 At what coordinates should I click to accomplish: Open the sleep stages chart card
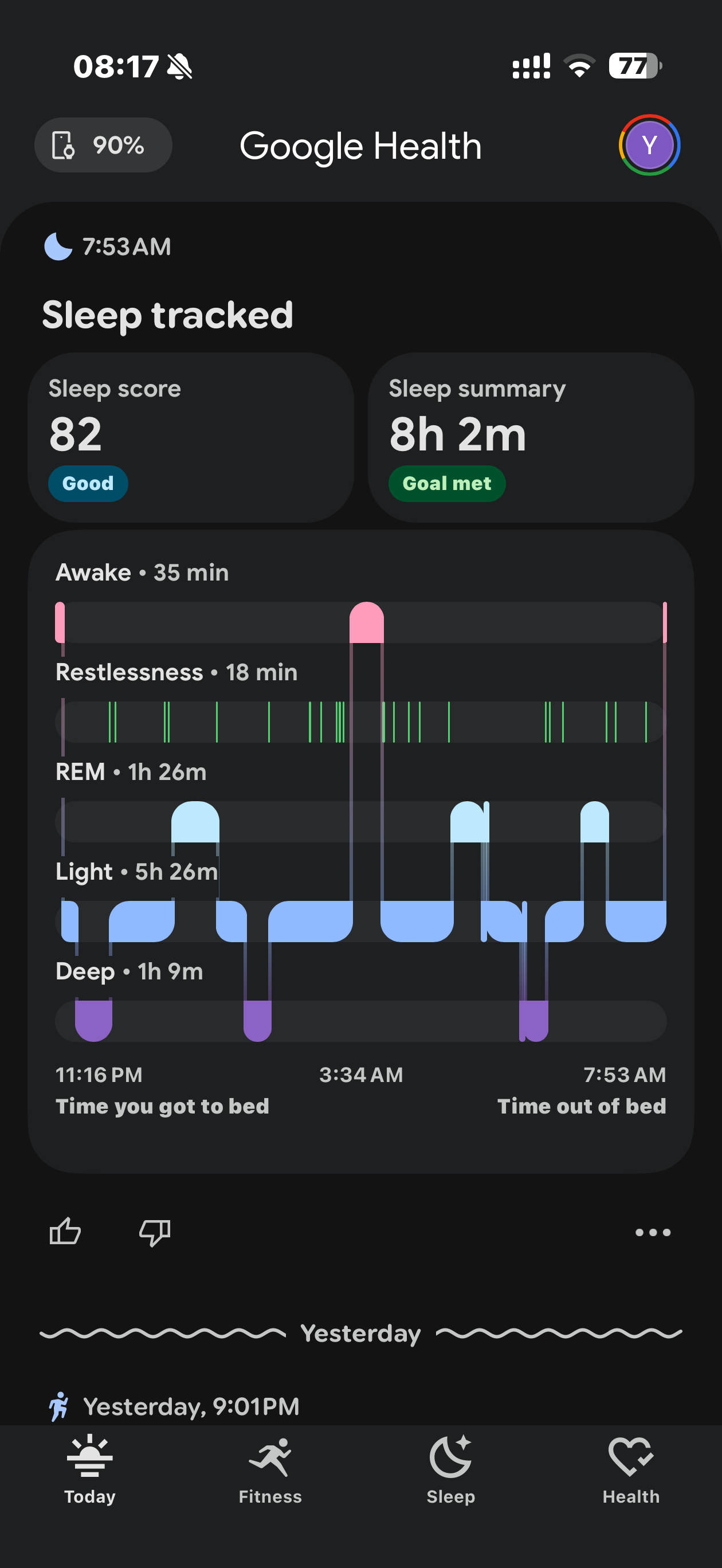click(x=361, y=851)
